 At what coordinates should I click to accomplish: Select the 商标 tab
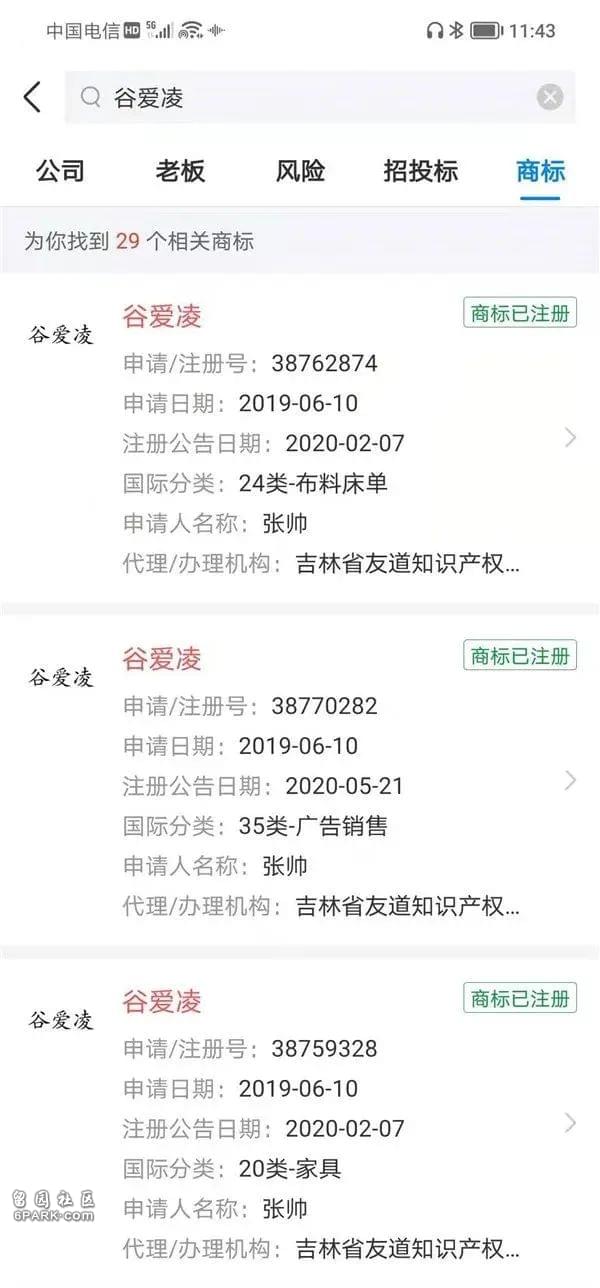540,171
